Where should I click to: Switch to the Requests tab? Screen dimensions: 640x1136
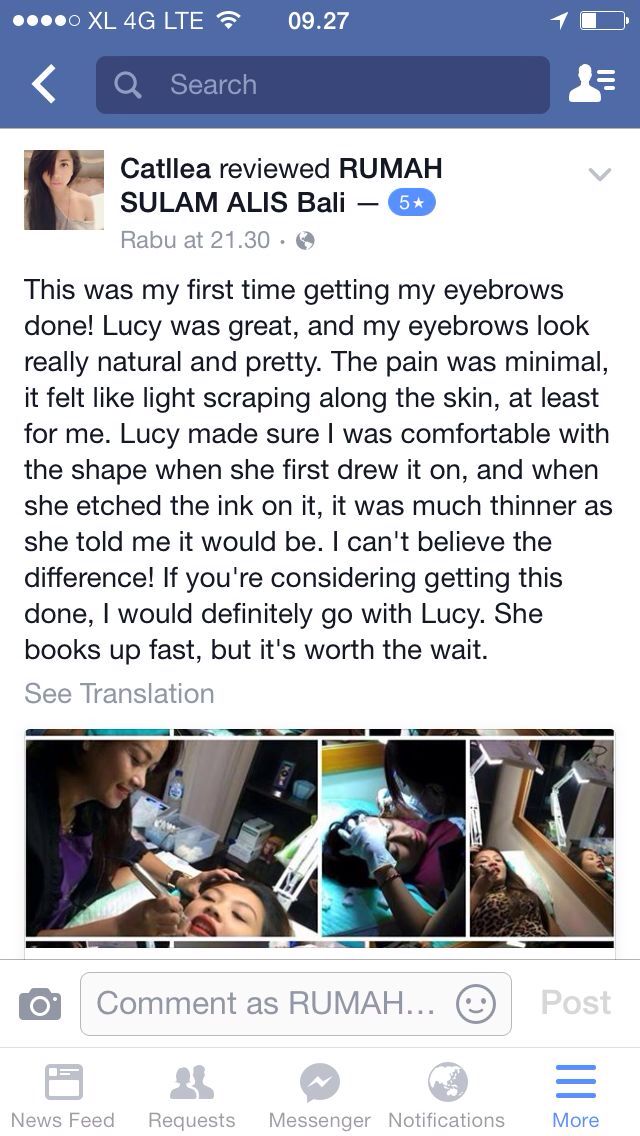pos(191,1095)
